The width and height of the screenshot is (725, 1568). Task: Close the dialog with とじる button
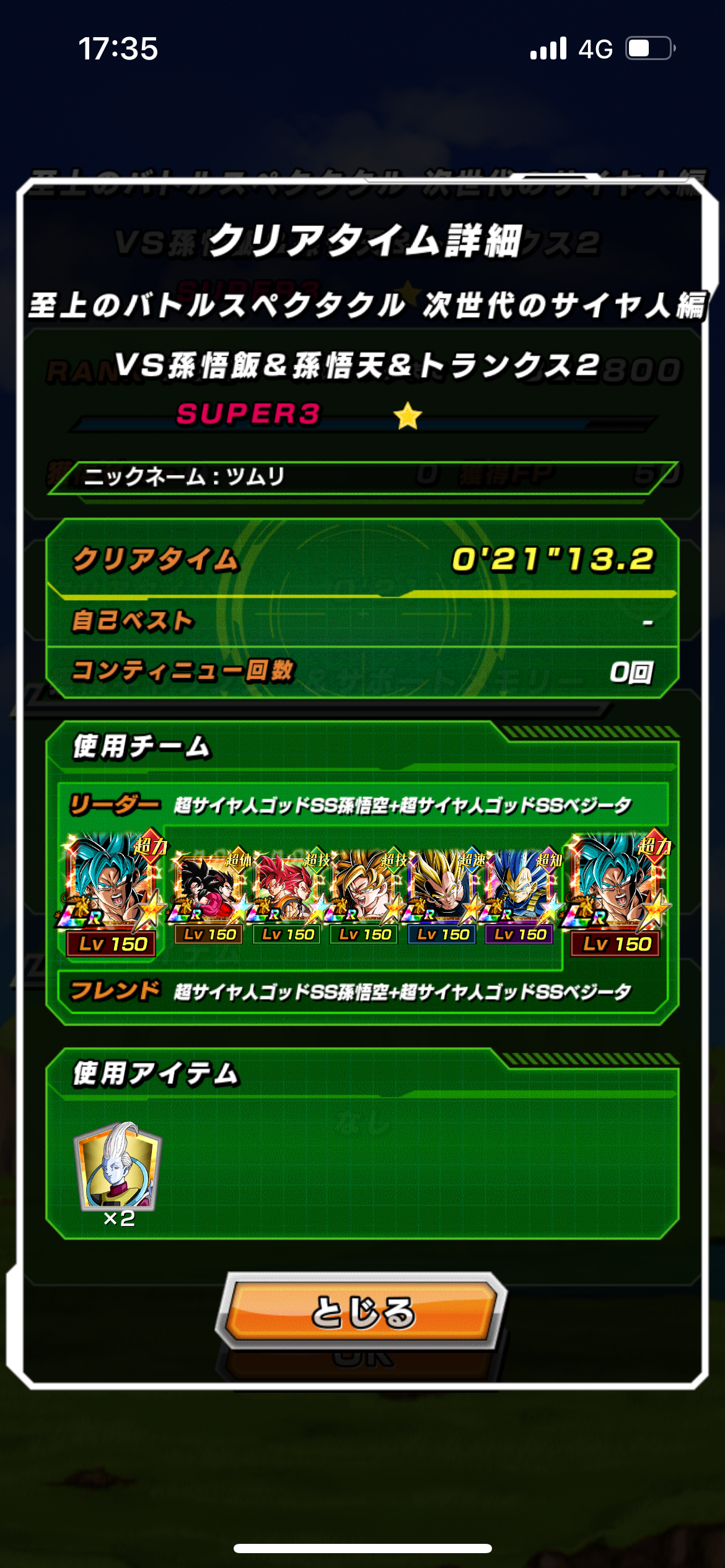(362, 1311)
